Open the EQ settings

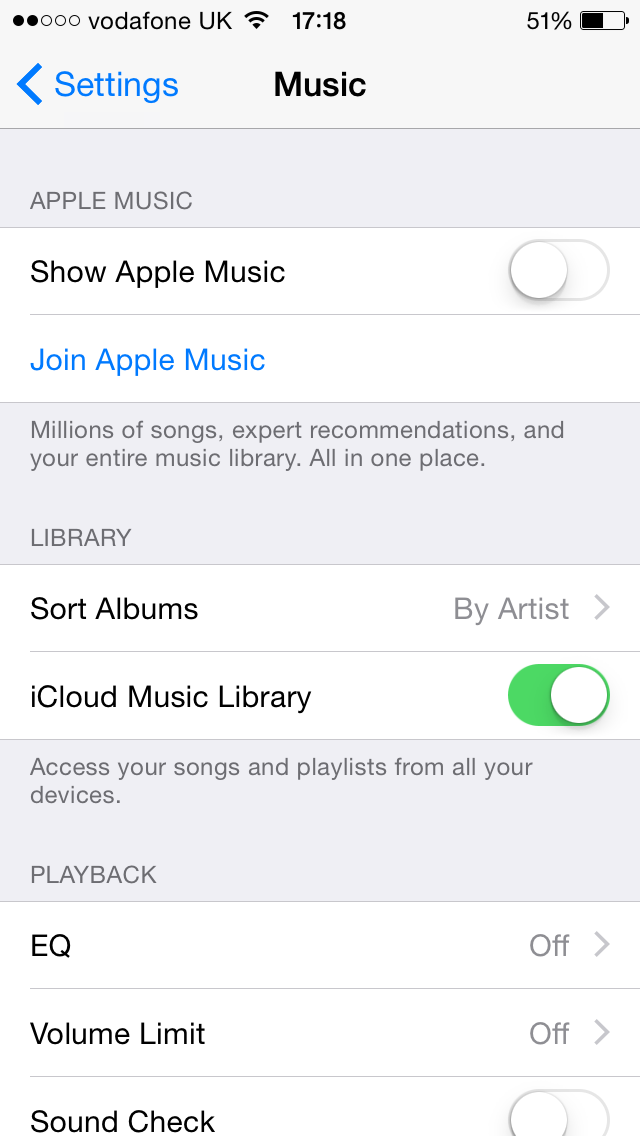pos(320,945)
